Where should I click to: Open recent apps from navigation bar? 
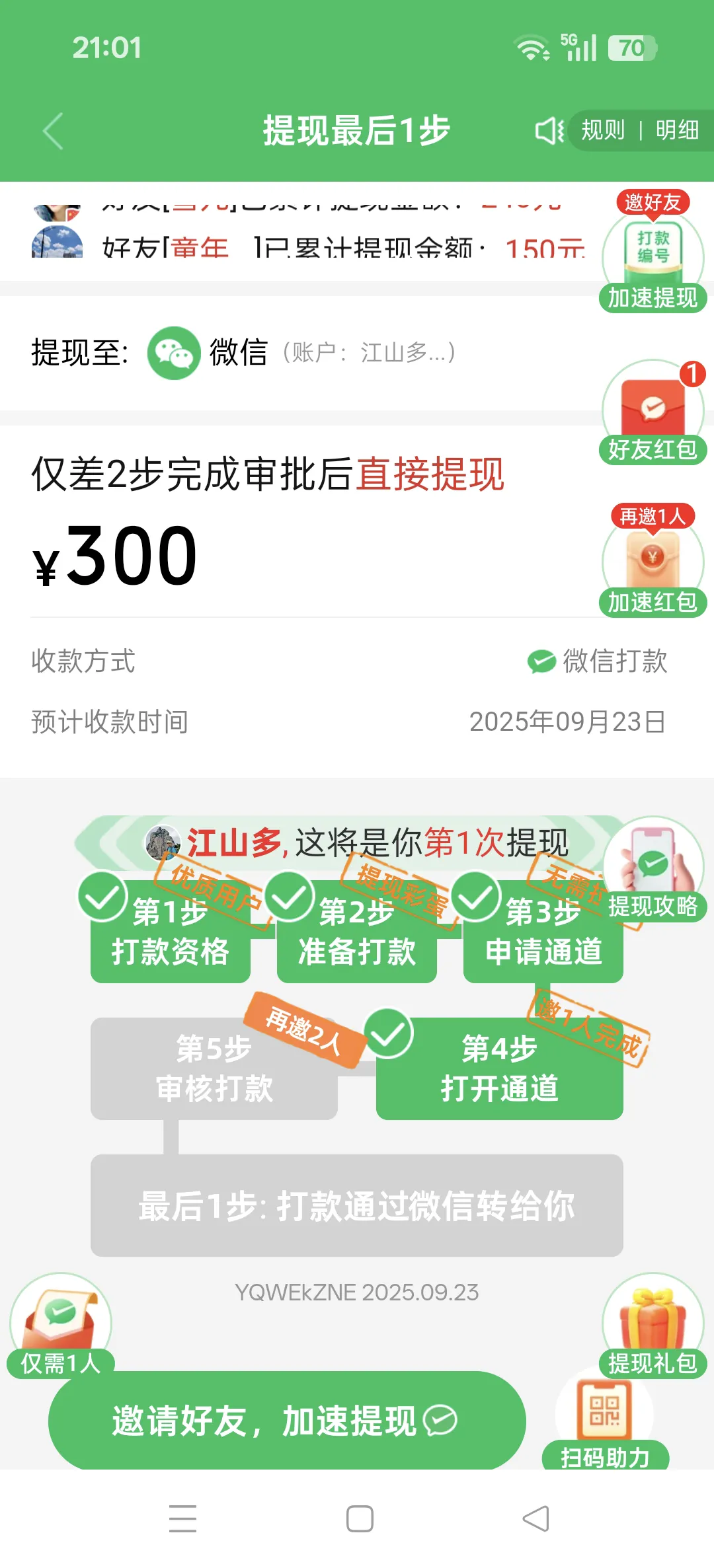click(182, 1518)
